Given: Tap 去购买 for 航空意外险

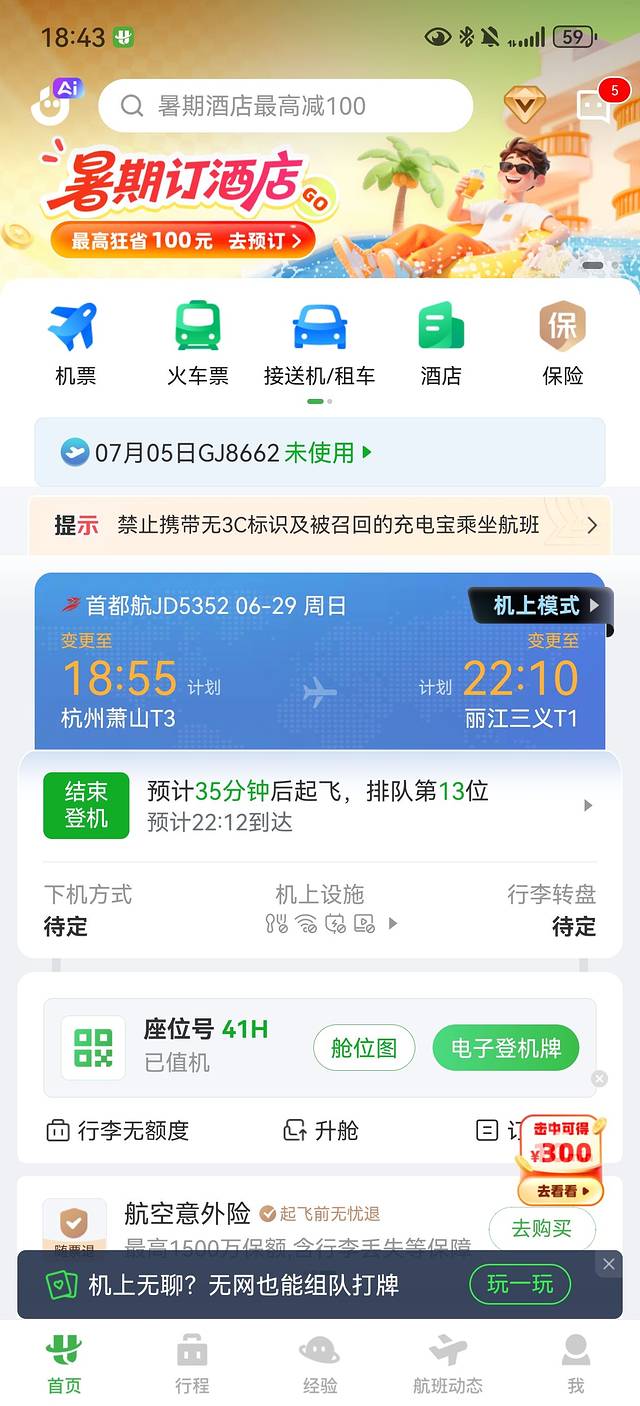Looking at the screenshot, I should (x=541, y=1229).
